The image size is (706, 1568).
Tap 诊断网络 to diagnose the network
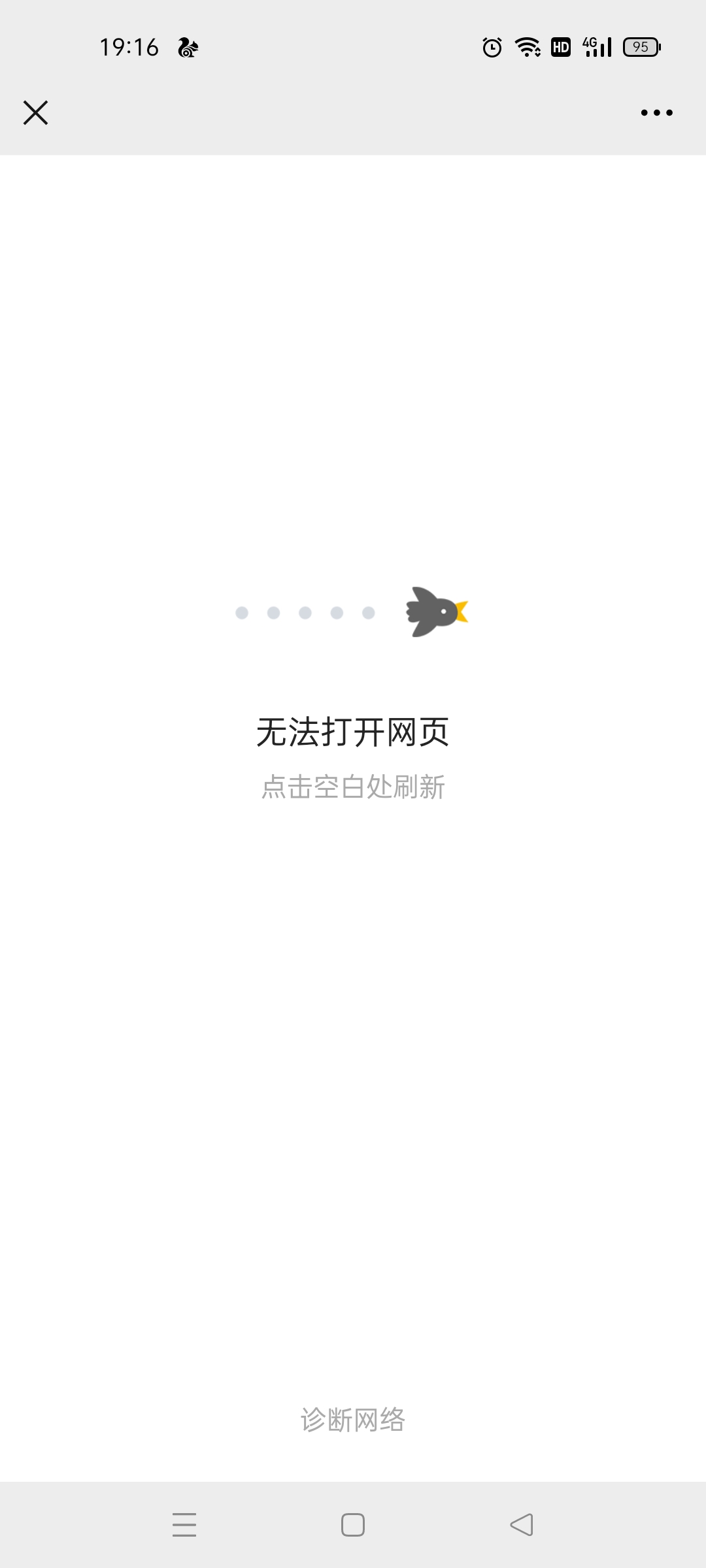click(x=353, y=1420)
